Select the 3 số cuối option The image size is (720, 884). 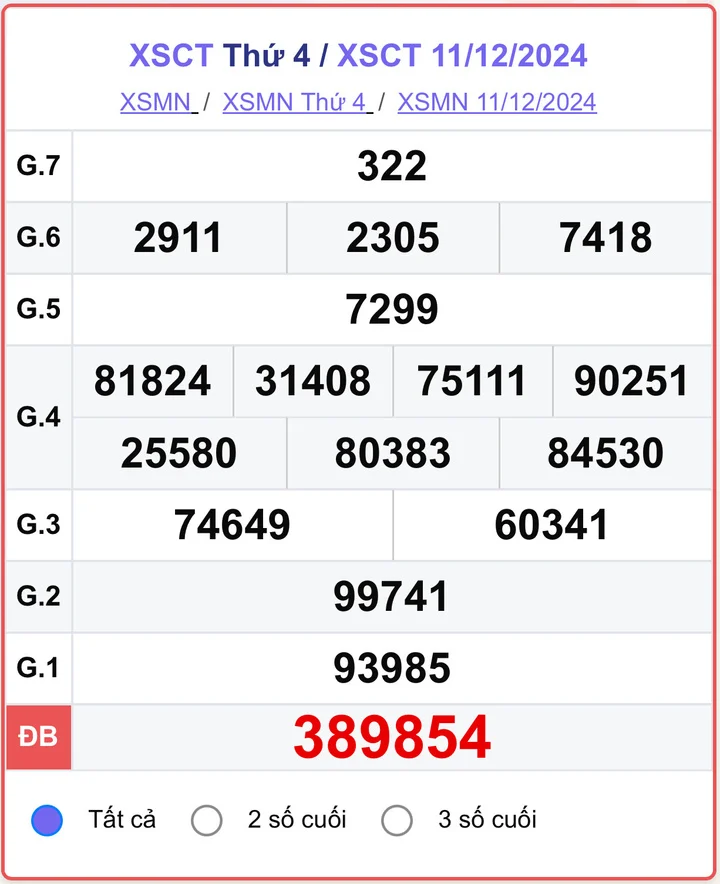(397, 820)
